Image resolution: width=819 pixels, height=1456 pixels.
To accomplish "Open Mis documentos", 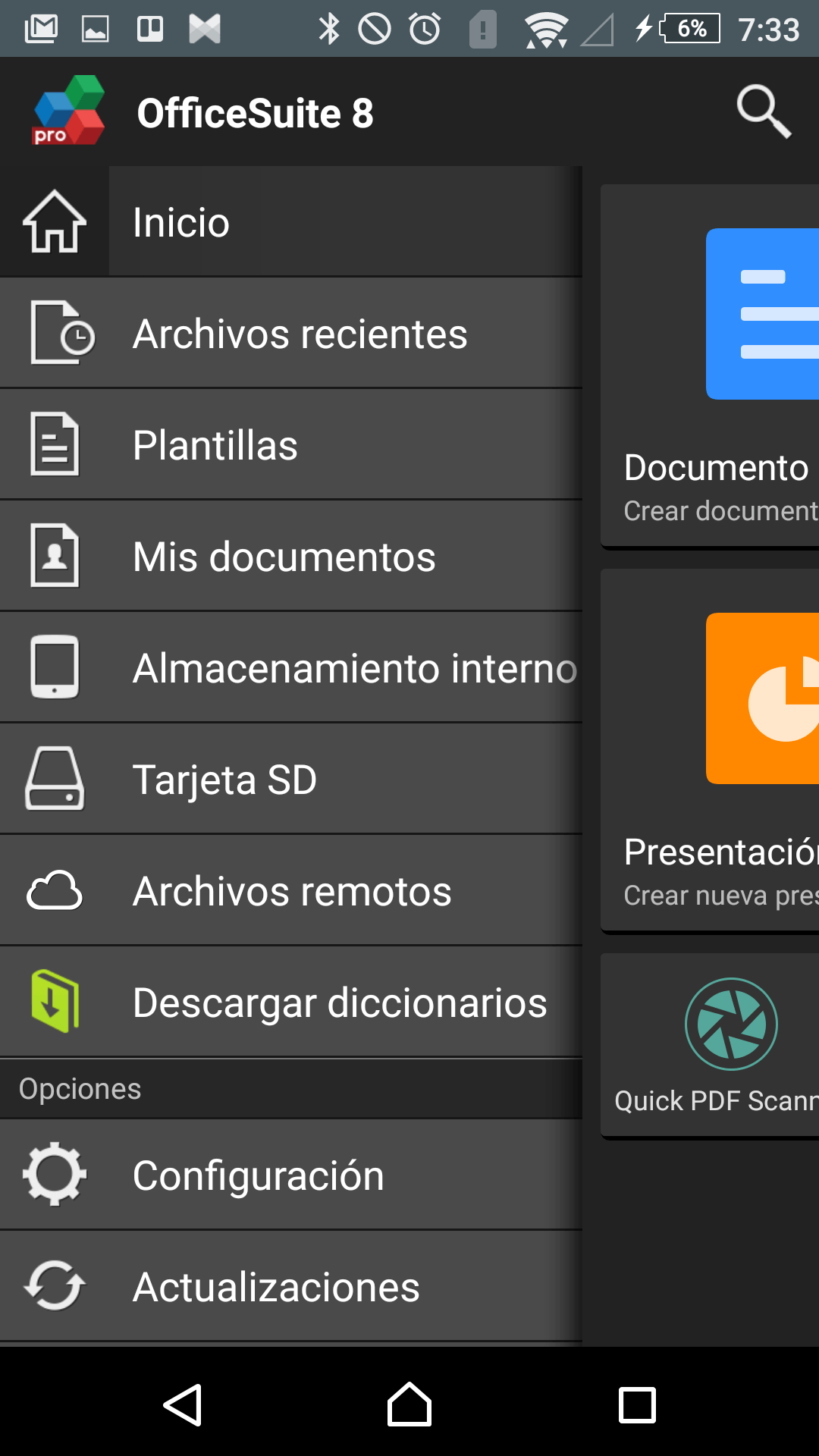I will (x=291, y=557).
